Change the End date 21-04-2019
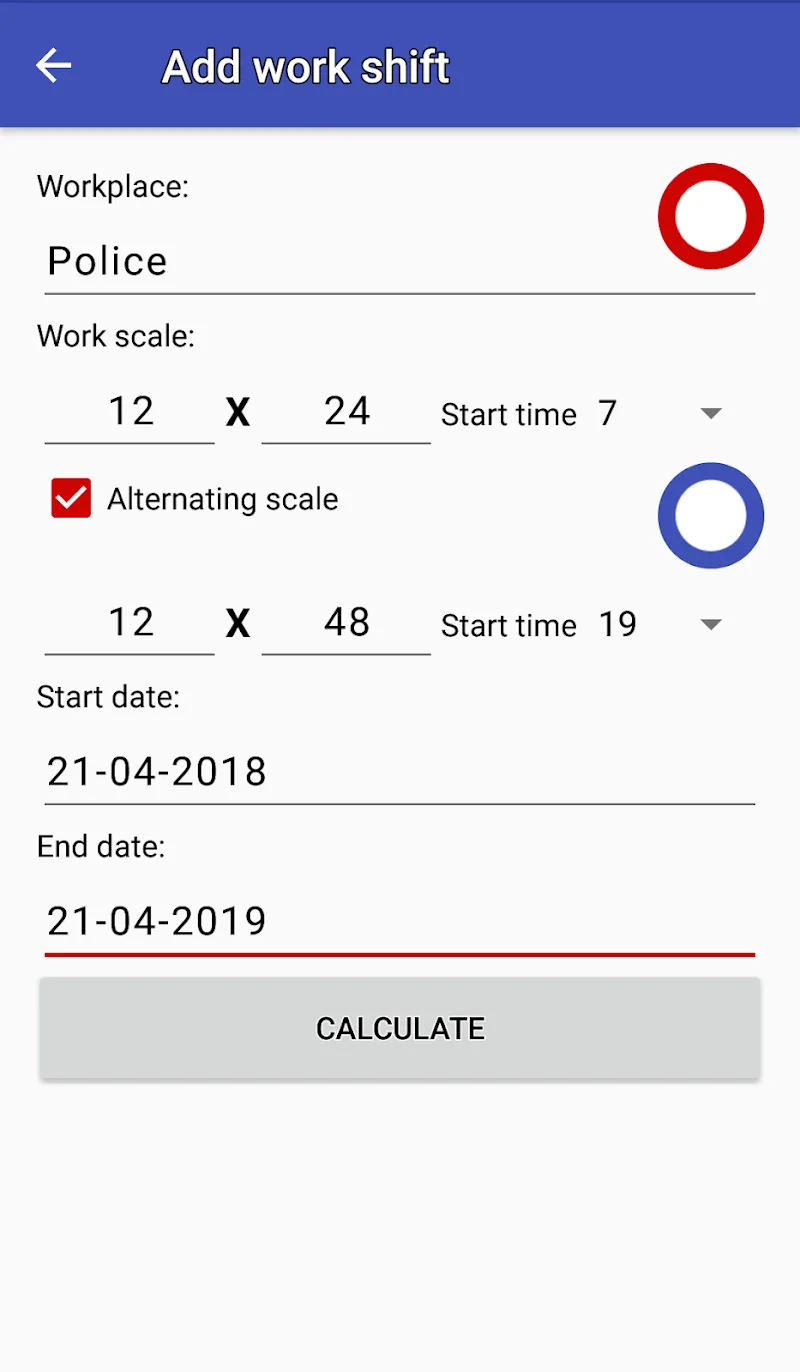Screen dimensions: 800x1372 [398, 921]
